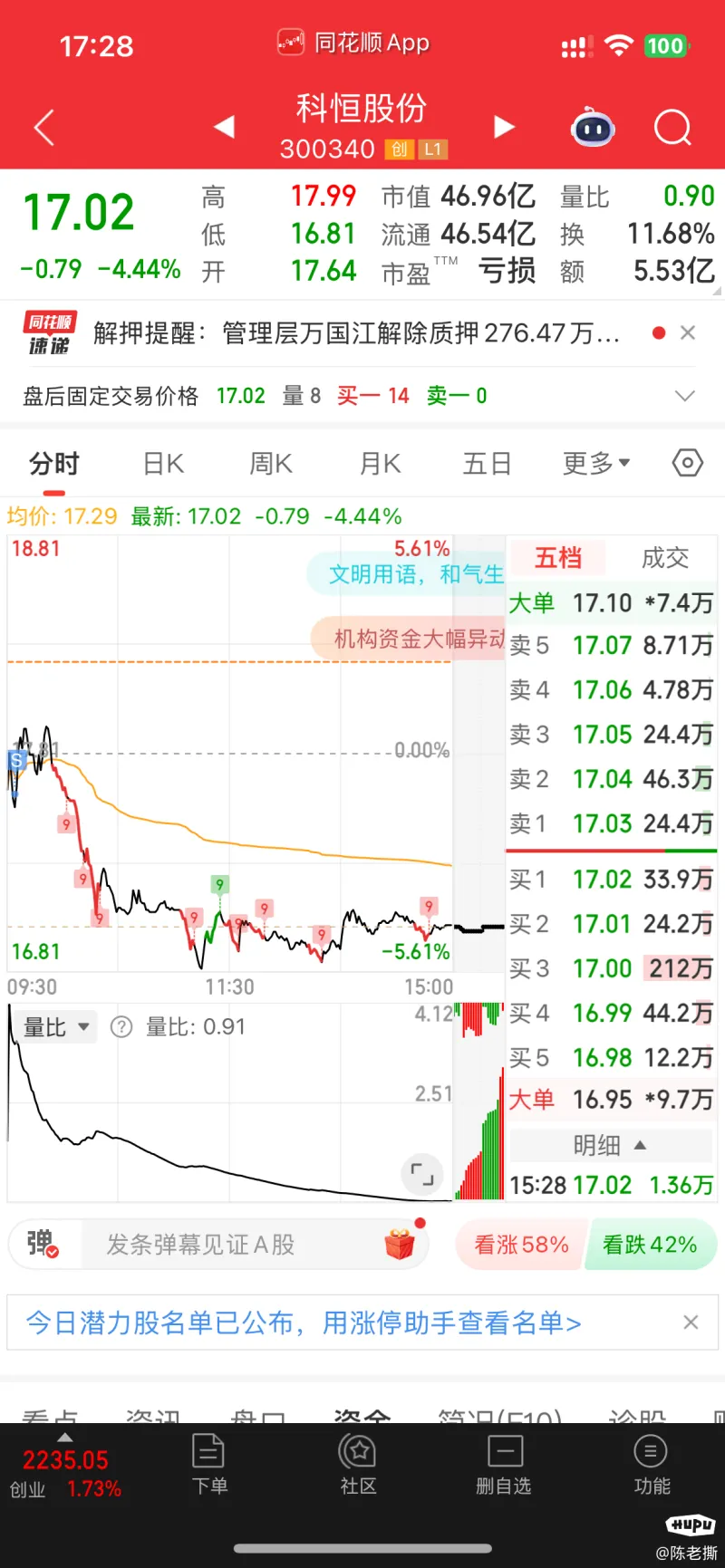The height and width of the screenshot is (1568, 725).
Task: Switch to the 日K chart tab
Action: tap(164, 464)
